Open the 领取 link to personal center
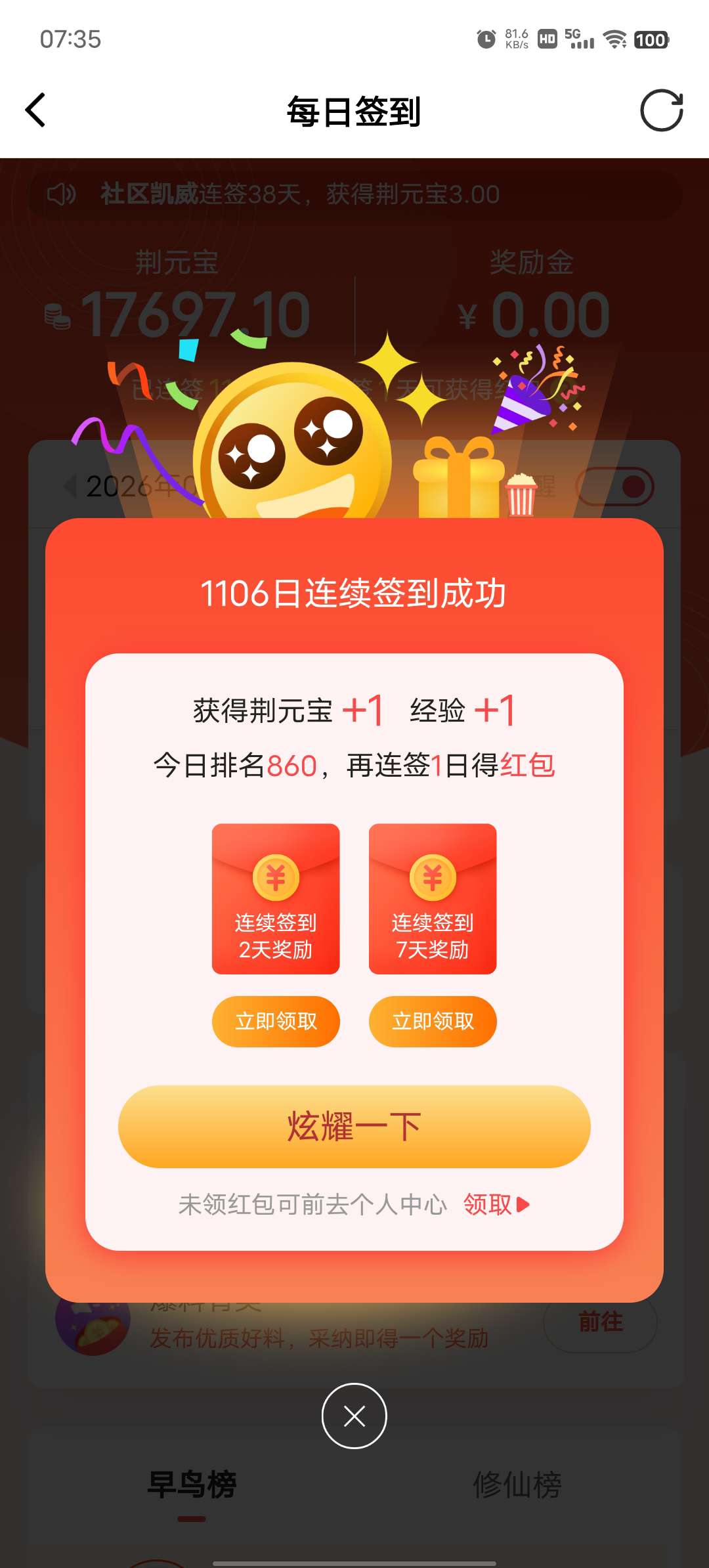The height and width of the screenshot is (1568, 709). [496, 1204]
